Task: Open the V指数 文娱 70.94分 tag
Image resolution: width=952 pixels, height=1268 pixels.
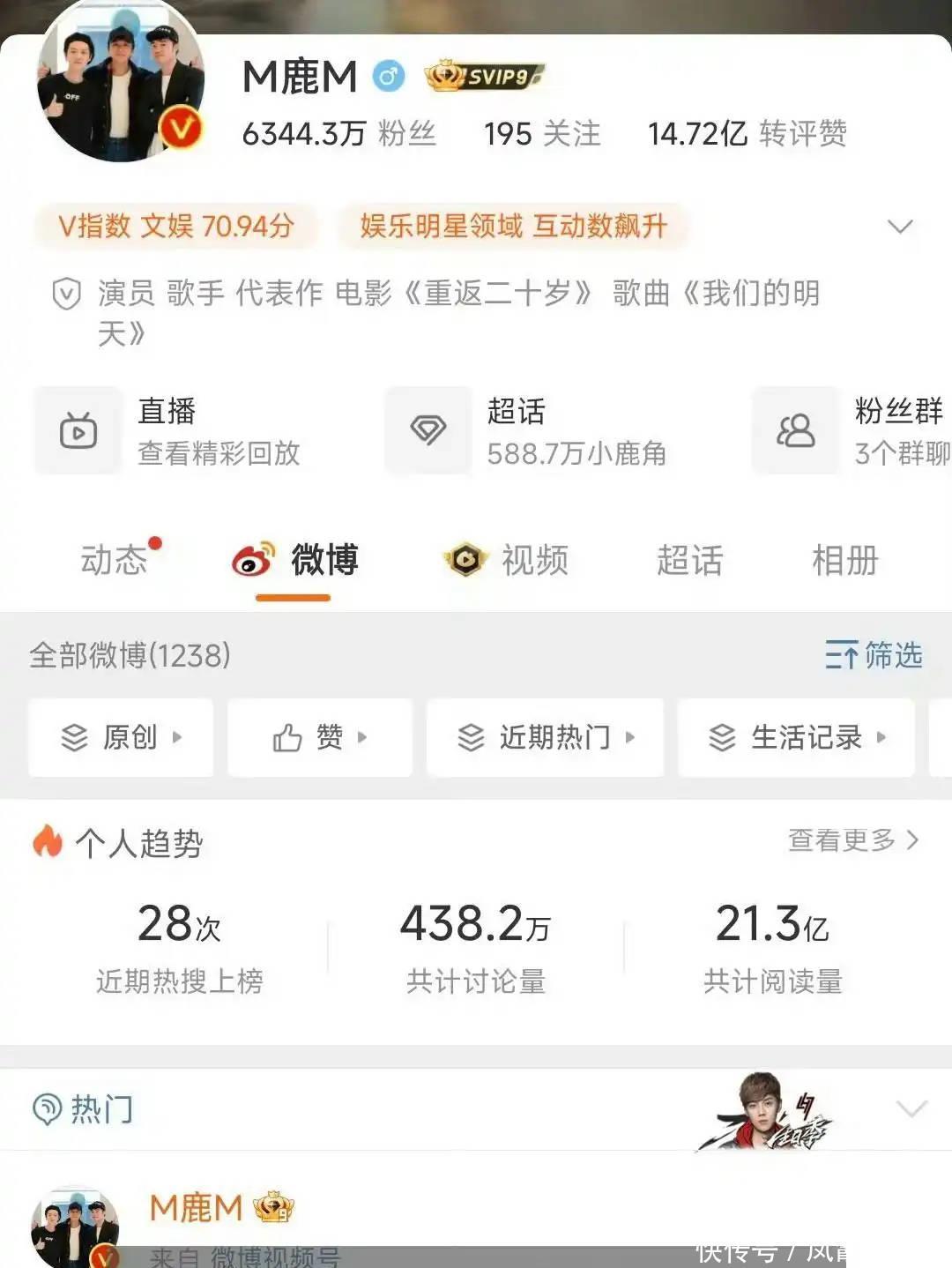Action: click(x=176, y=227)
